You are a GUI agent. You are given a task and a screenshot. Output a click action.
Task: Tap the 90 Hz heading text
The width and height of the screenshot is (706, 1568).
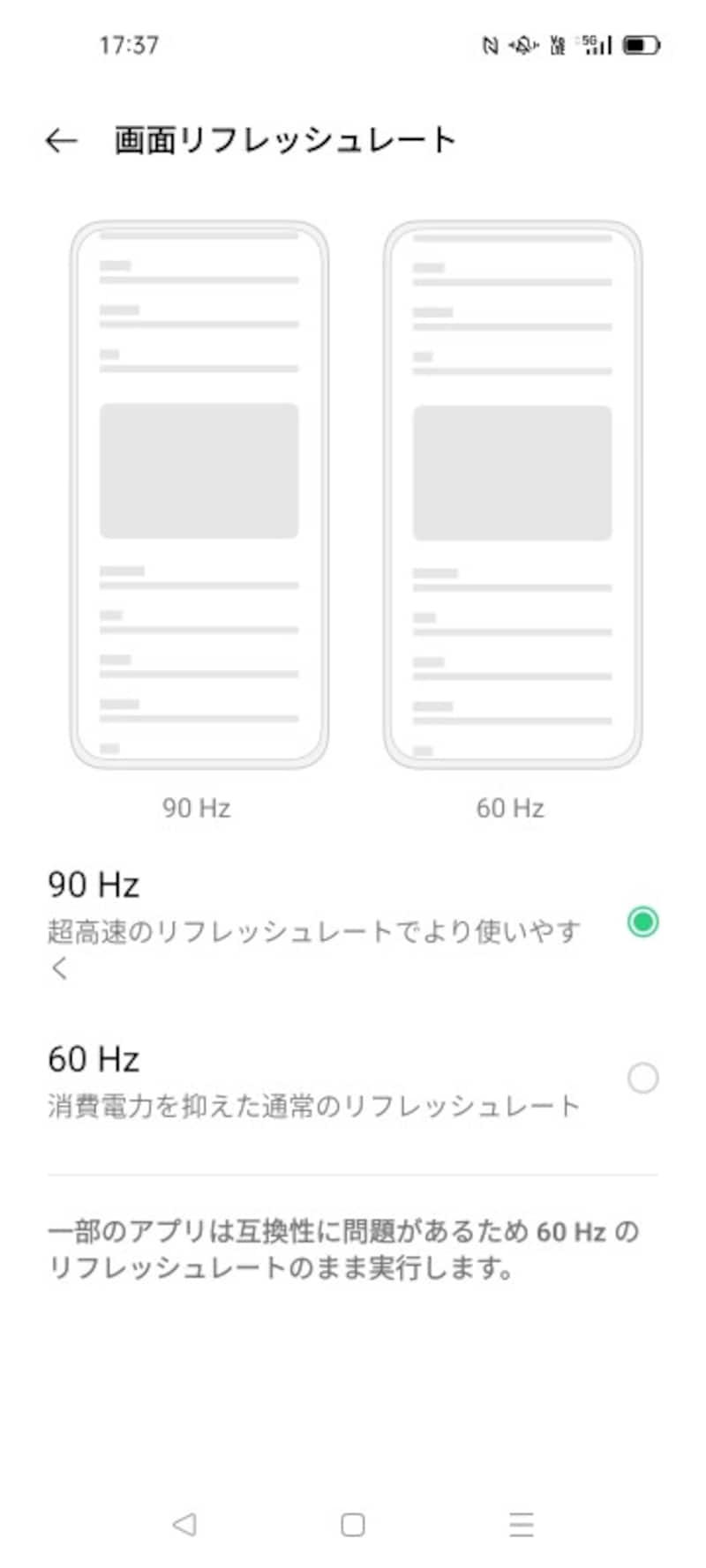[x=93, y=882]
